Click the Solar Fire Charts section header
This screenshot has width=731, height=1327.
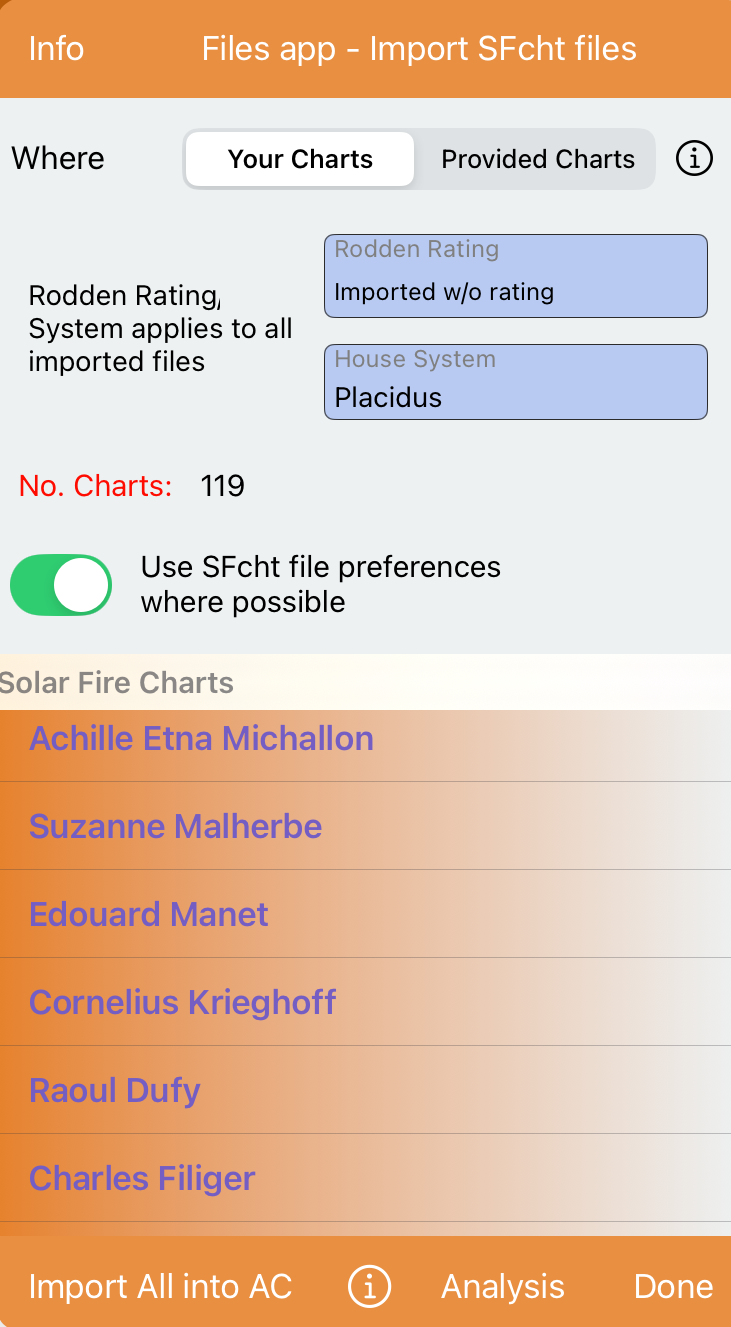(x=116, y=682)
